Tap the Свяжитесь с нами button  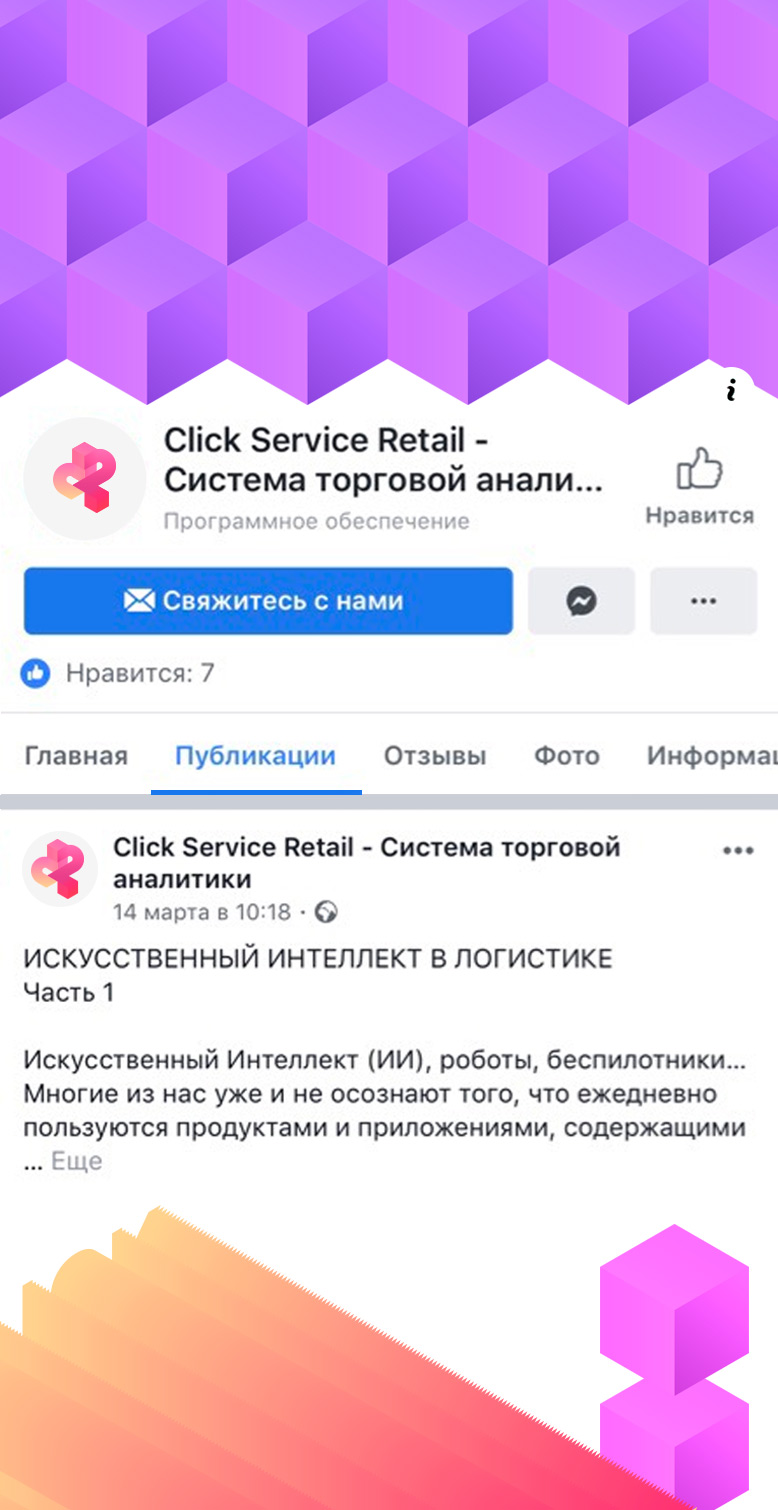pyautogui.click(x=268, y=601)
